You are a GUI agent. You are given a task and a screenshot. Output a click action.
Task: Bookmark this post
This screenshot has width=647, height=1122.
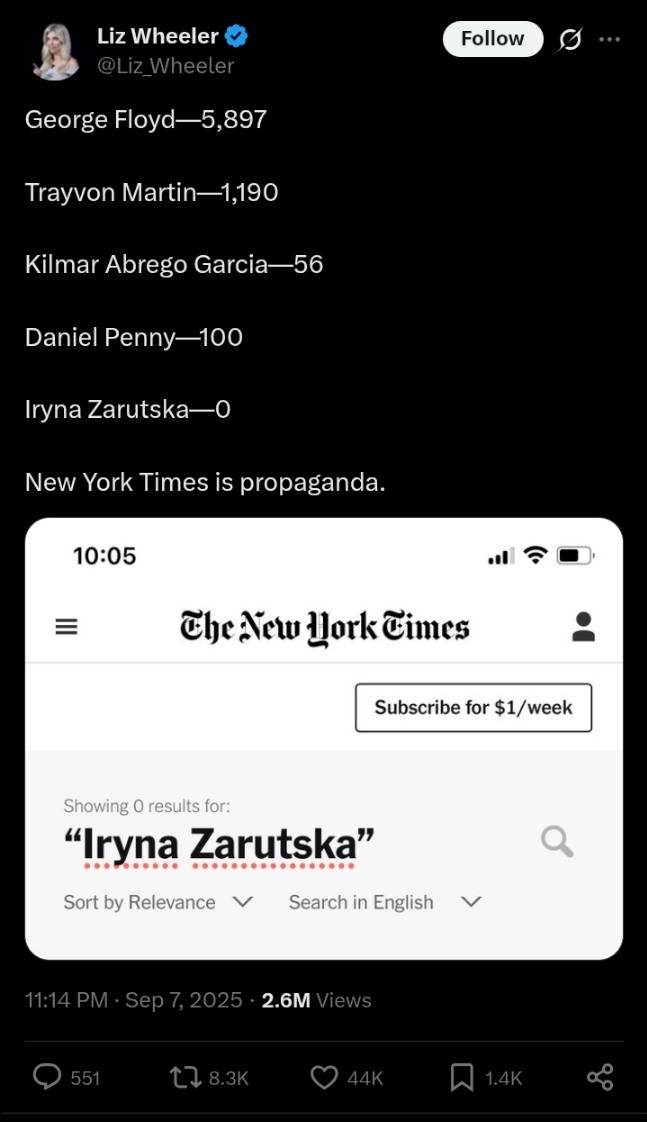[x=461, y=1077]
